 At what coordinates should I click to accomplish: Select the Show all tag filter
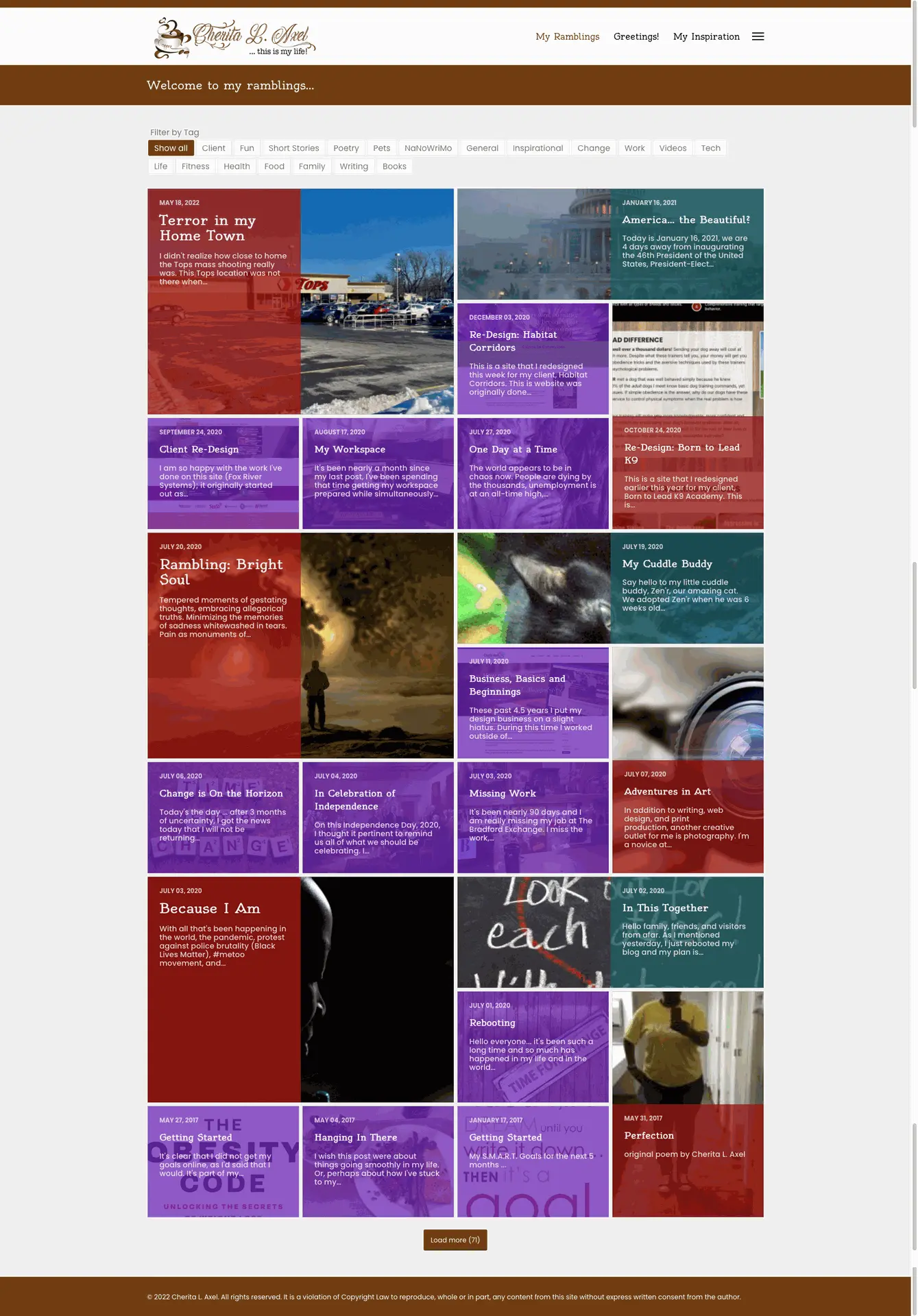tap(171, 148)
